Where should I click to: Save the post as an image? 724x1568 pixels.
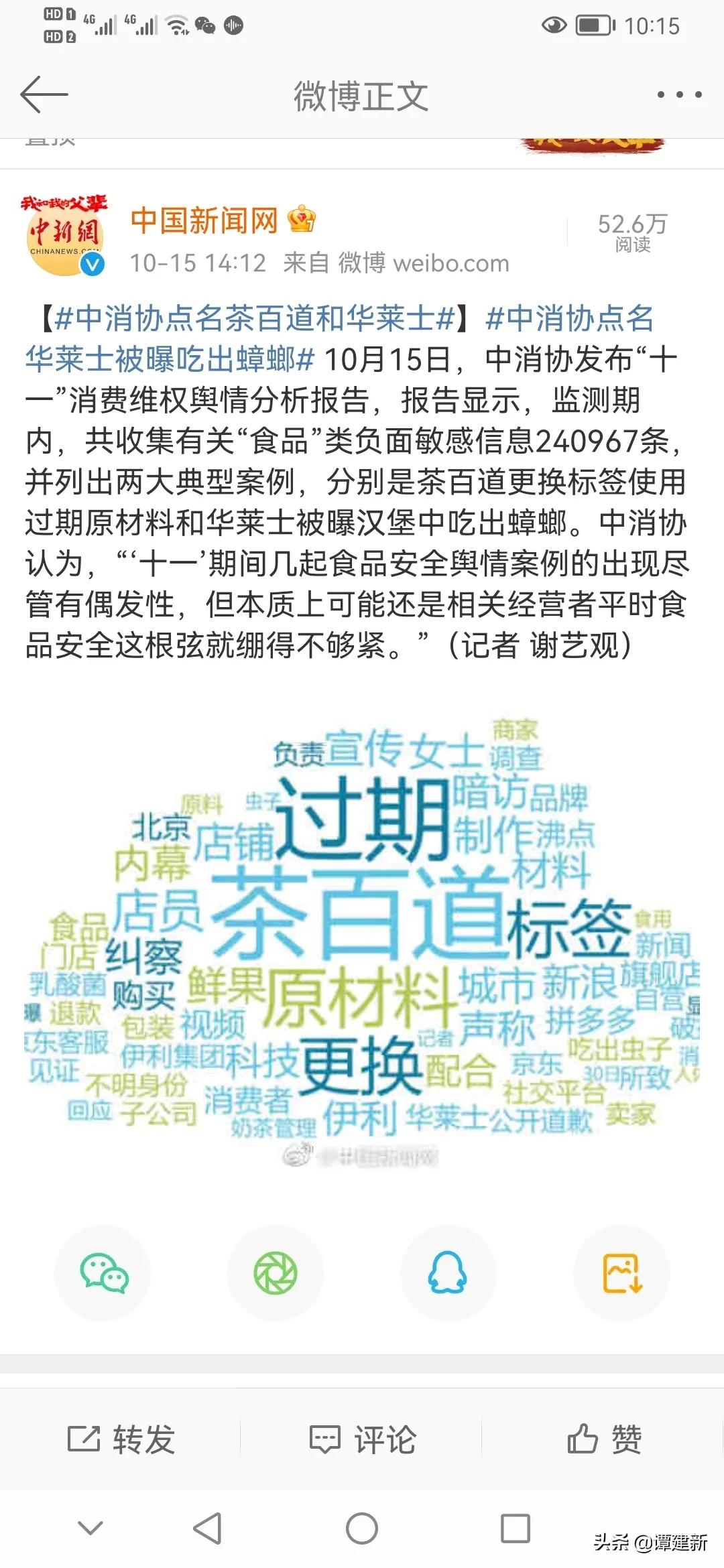point(621,1272)
